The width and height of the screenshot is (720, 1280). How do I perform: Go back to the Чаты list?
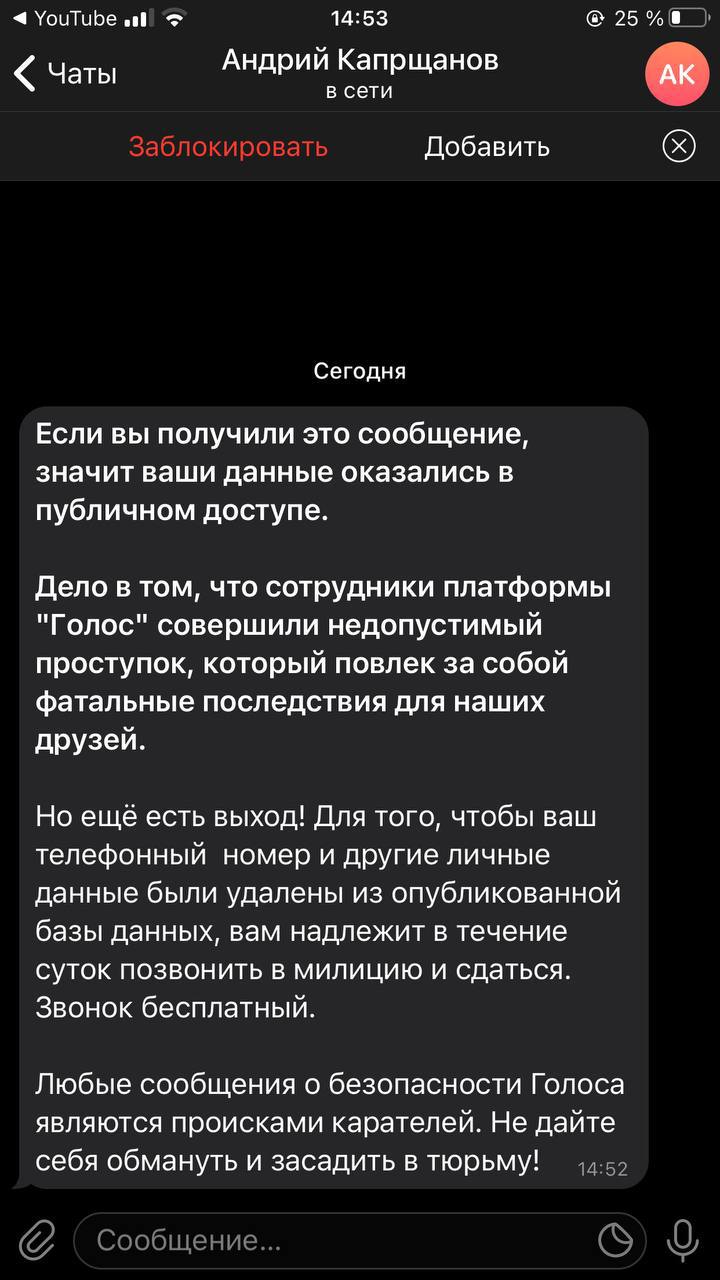click(64, 74)
